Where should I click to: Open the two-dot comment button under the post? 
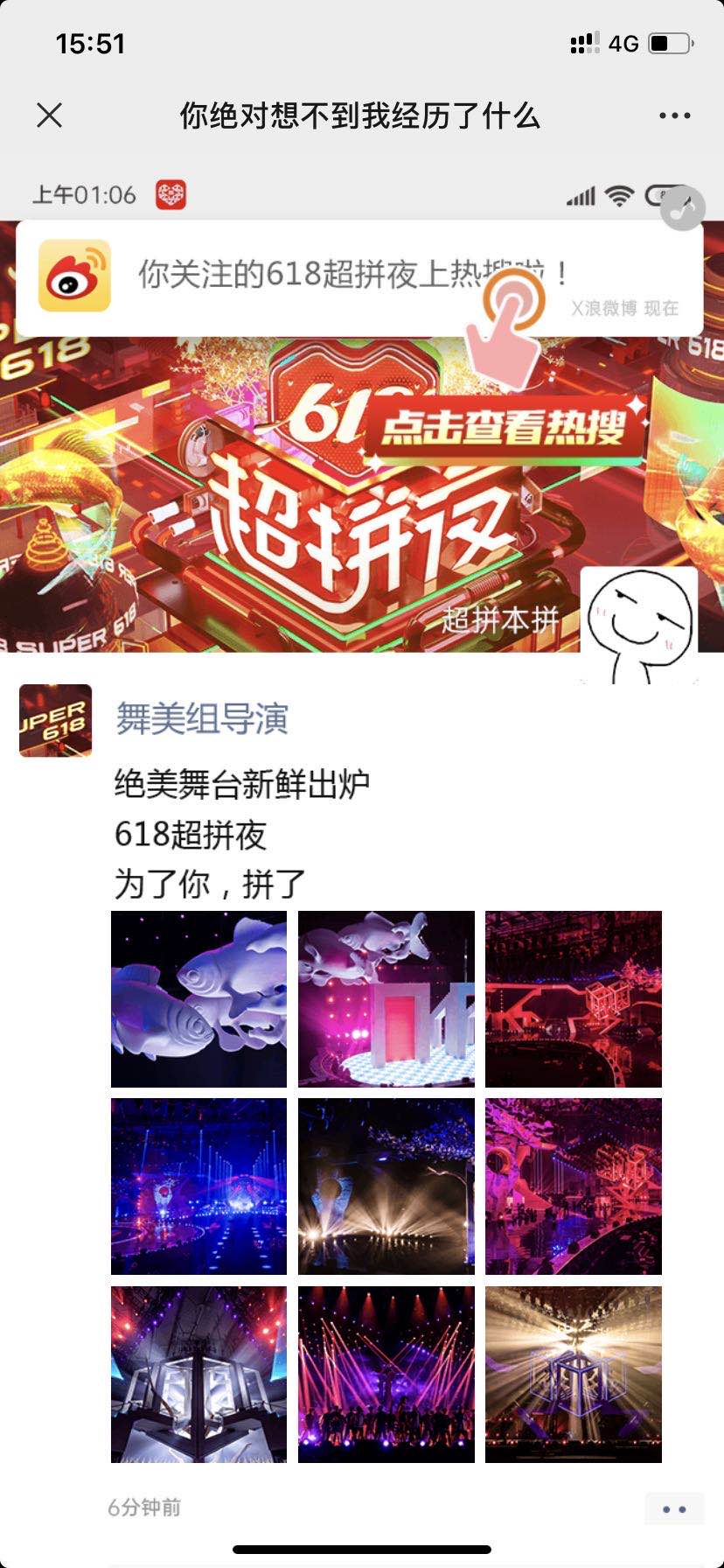pos(674,1509)
